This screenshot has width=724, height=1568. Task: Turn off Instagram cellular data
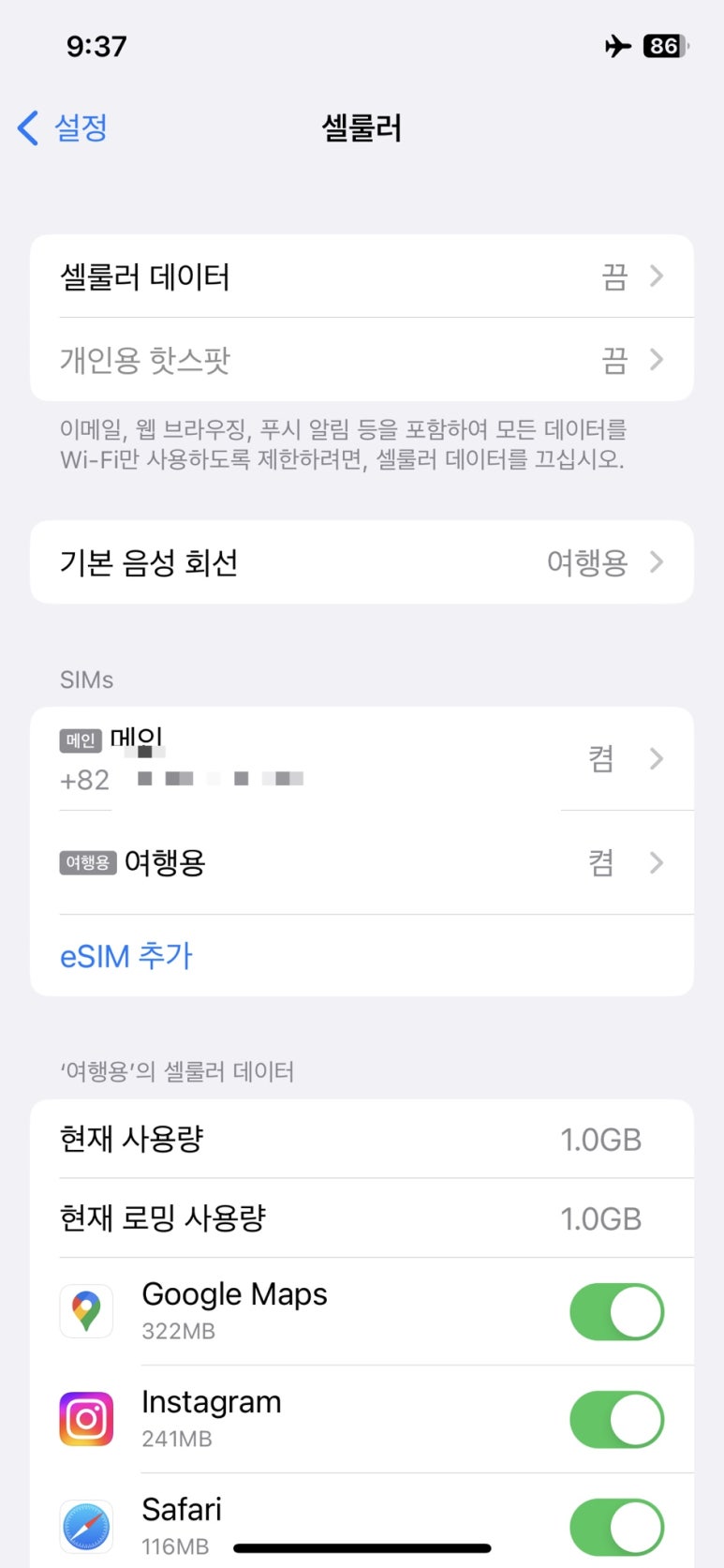point(616,1419)
